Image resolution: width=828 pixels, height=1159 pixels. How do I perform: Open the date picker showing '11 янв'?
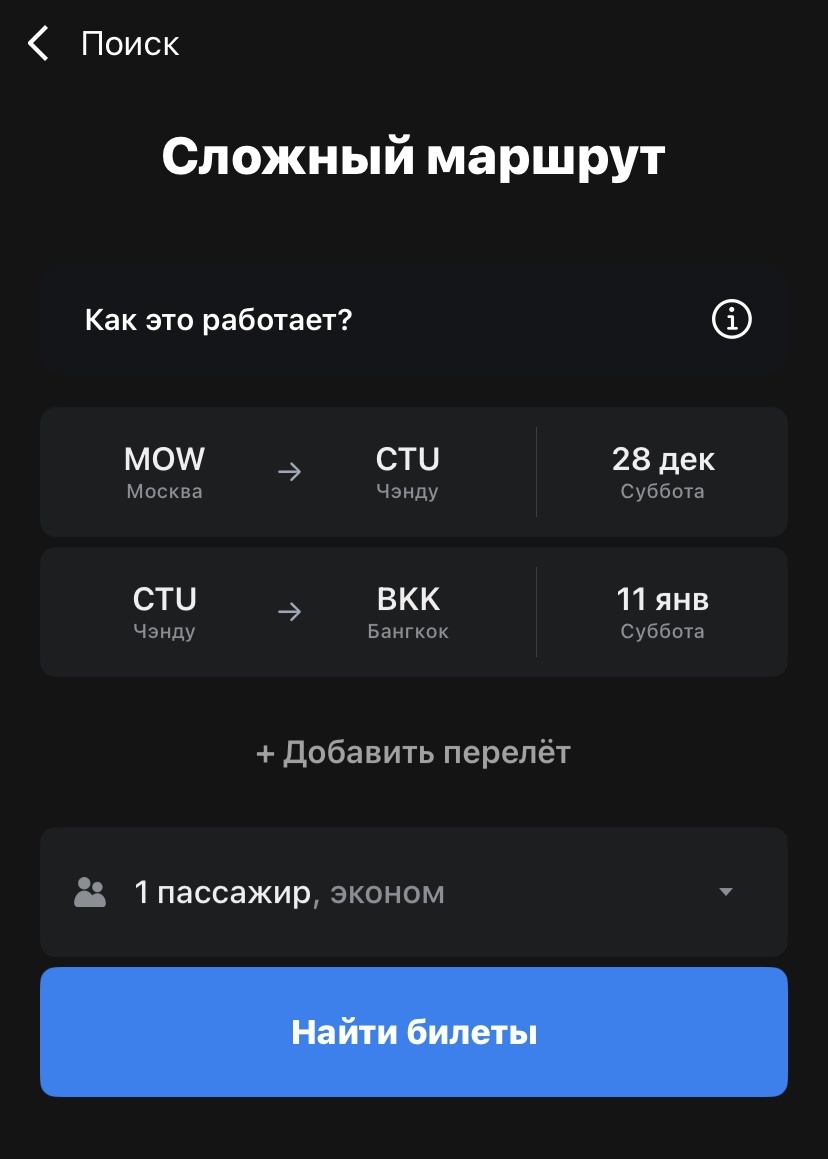(x=663, y=611)
